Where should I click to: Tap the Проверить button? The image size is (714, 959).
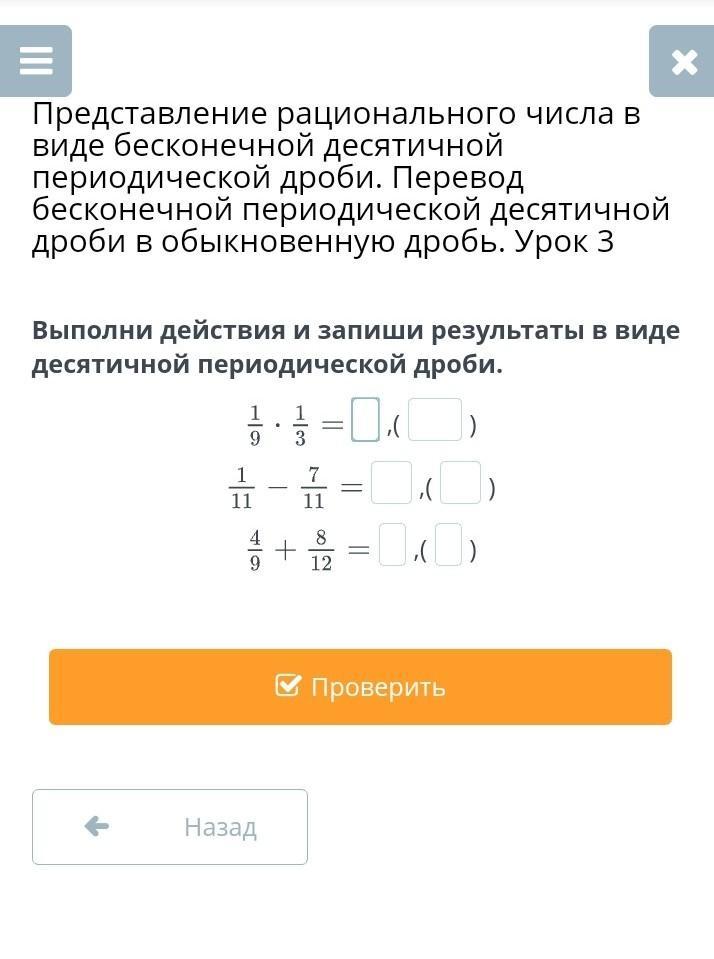[360, 687]
